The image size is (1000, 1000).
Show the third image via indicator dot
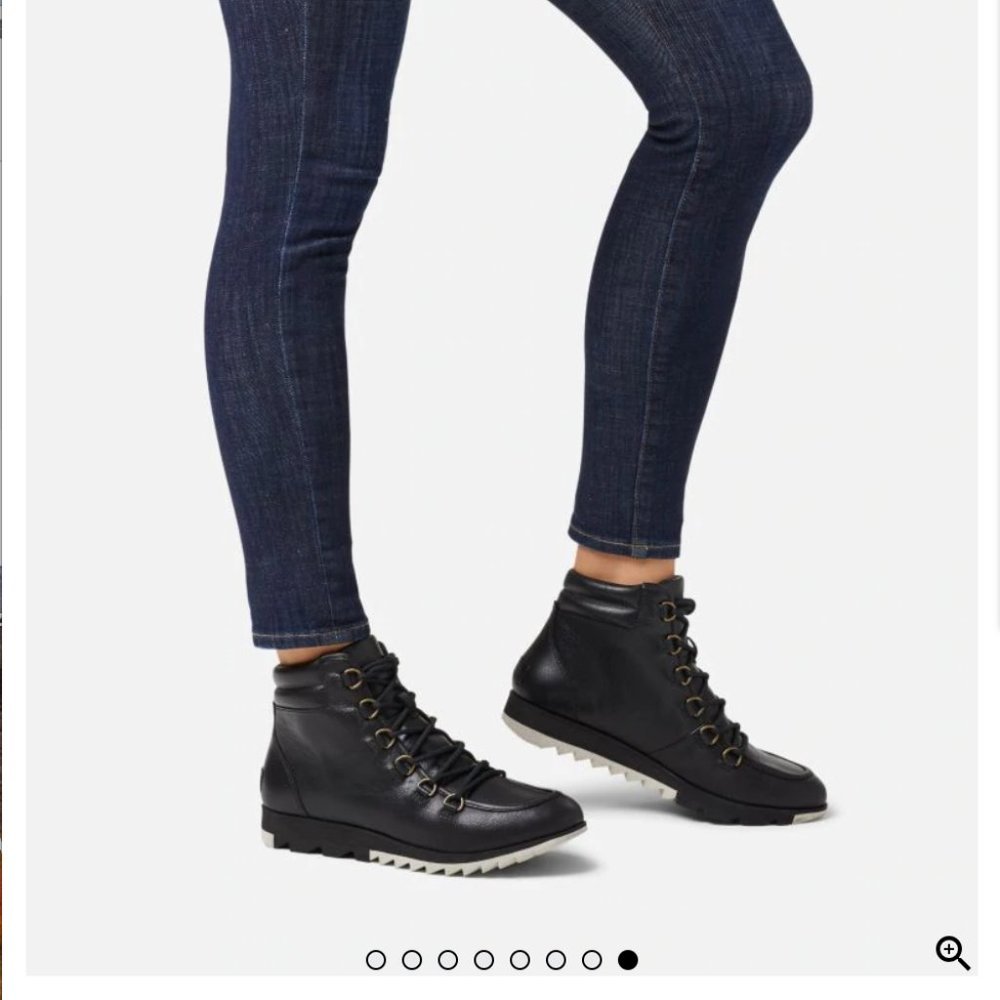[x=448, y=960]
